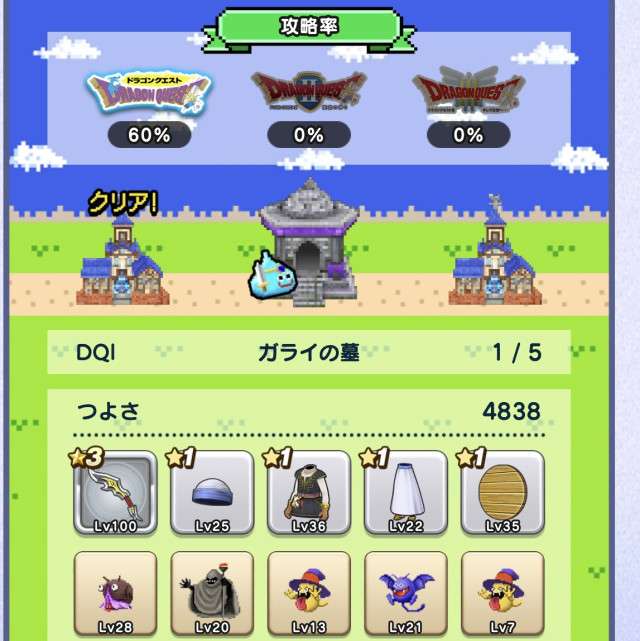Open the Lv25 helmet equipment slot
This screenshot has width=640, height=641.
[x=212, y=494]
